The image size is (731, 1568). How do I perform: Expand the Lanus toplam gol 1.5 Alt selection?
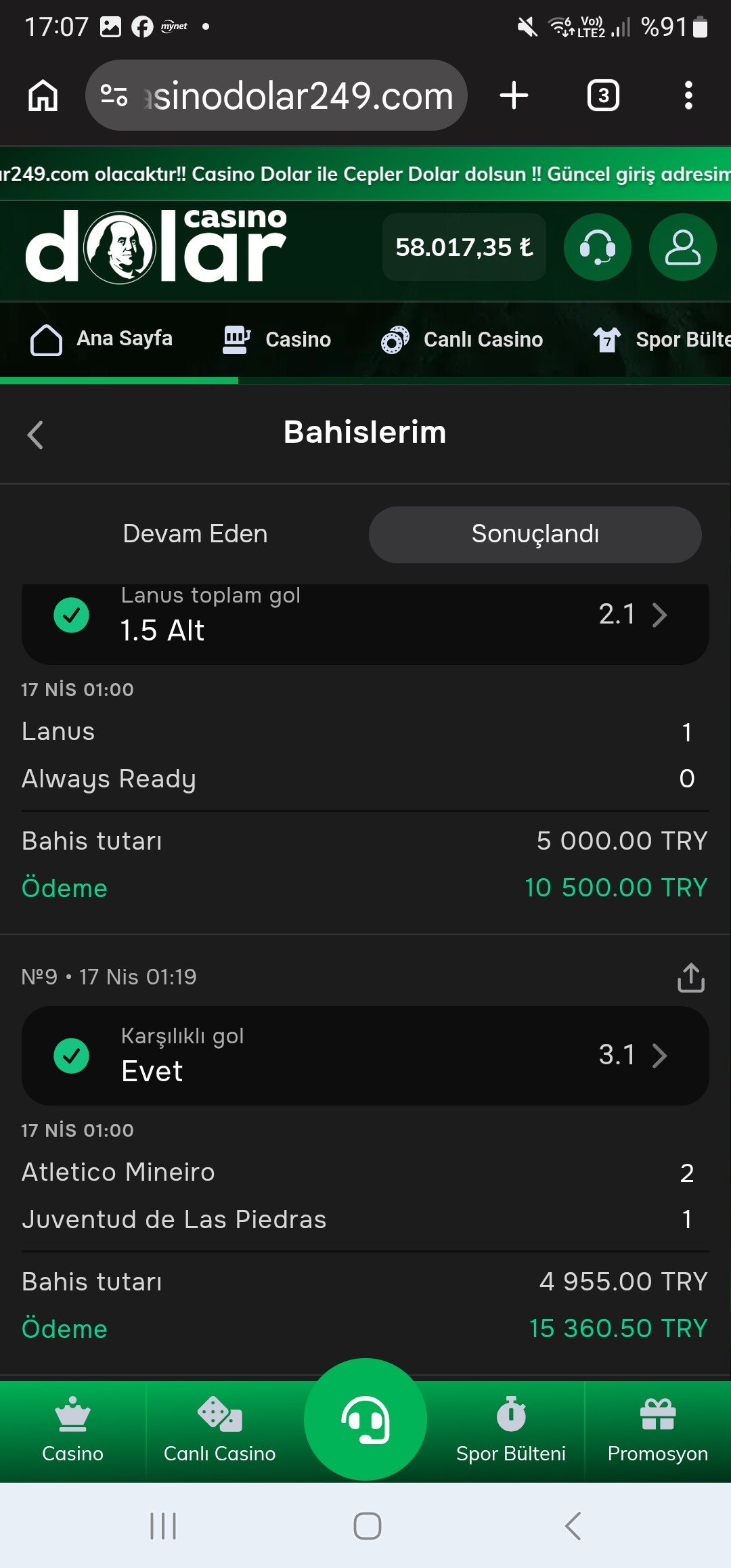[365, 615]
